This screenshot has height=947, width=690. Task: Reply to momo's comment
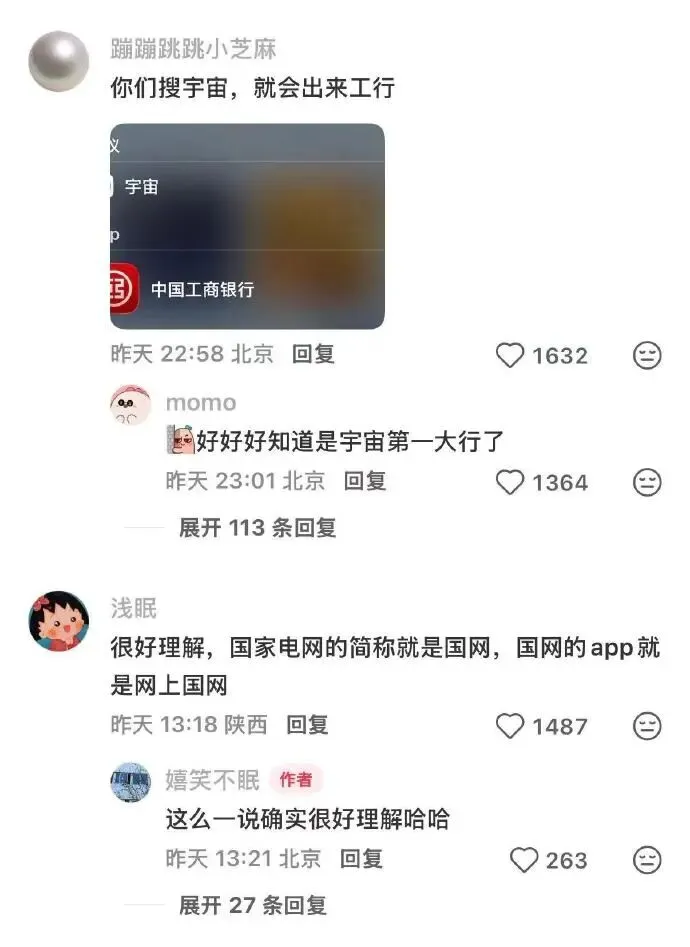coord(365,481)
